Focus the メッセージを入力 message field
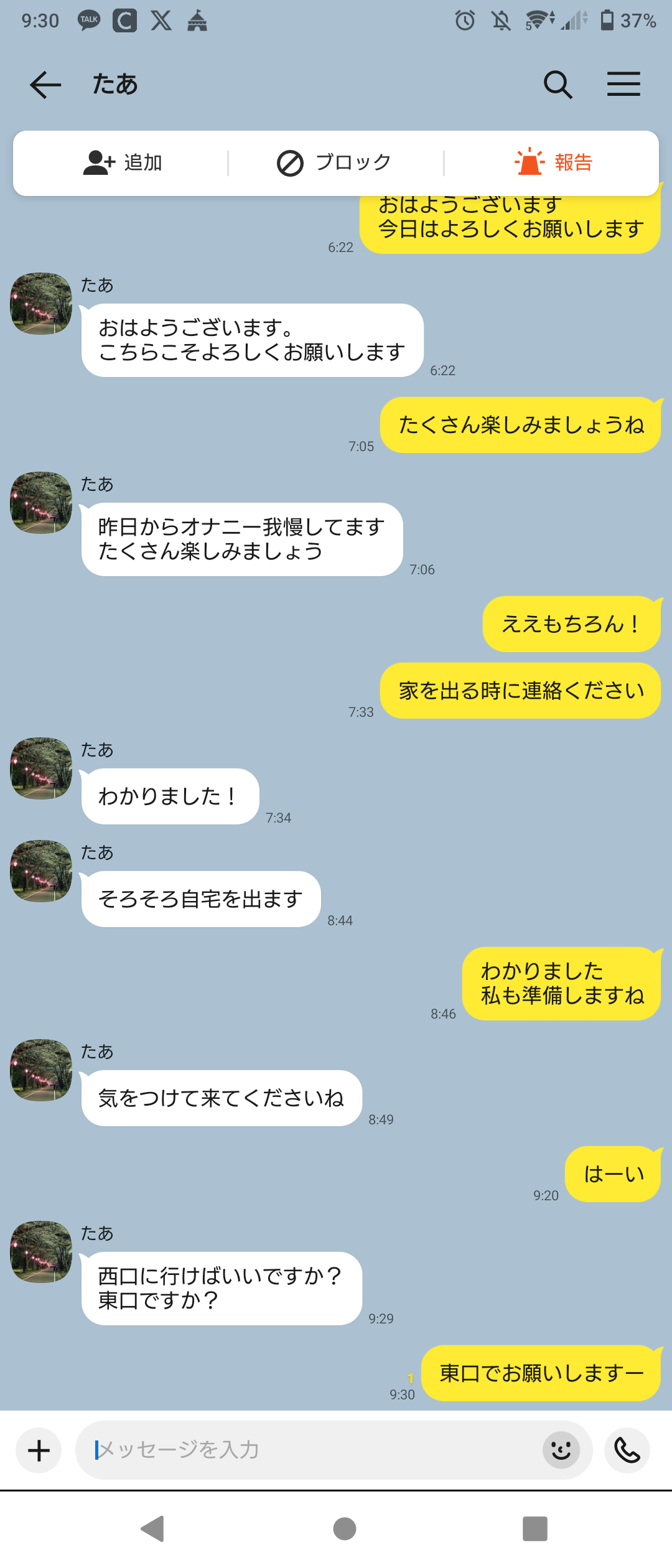The height and width of the screenshot is (1568, 672). coord(311,1450)
